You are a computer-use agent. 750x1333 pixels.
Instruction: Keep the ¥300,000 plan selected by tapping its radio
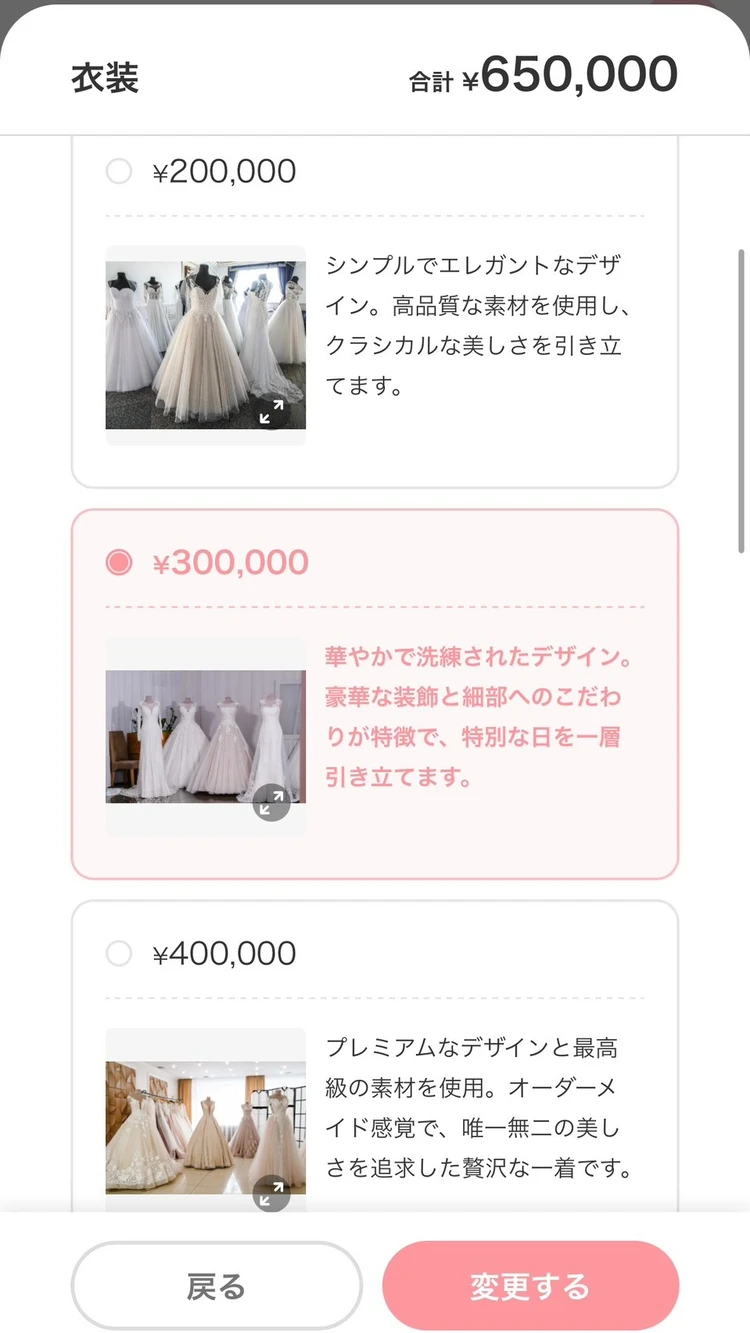tap(118, 562)
